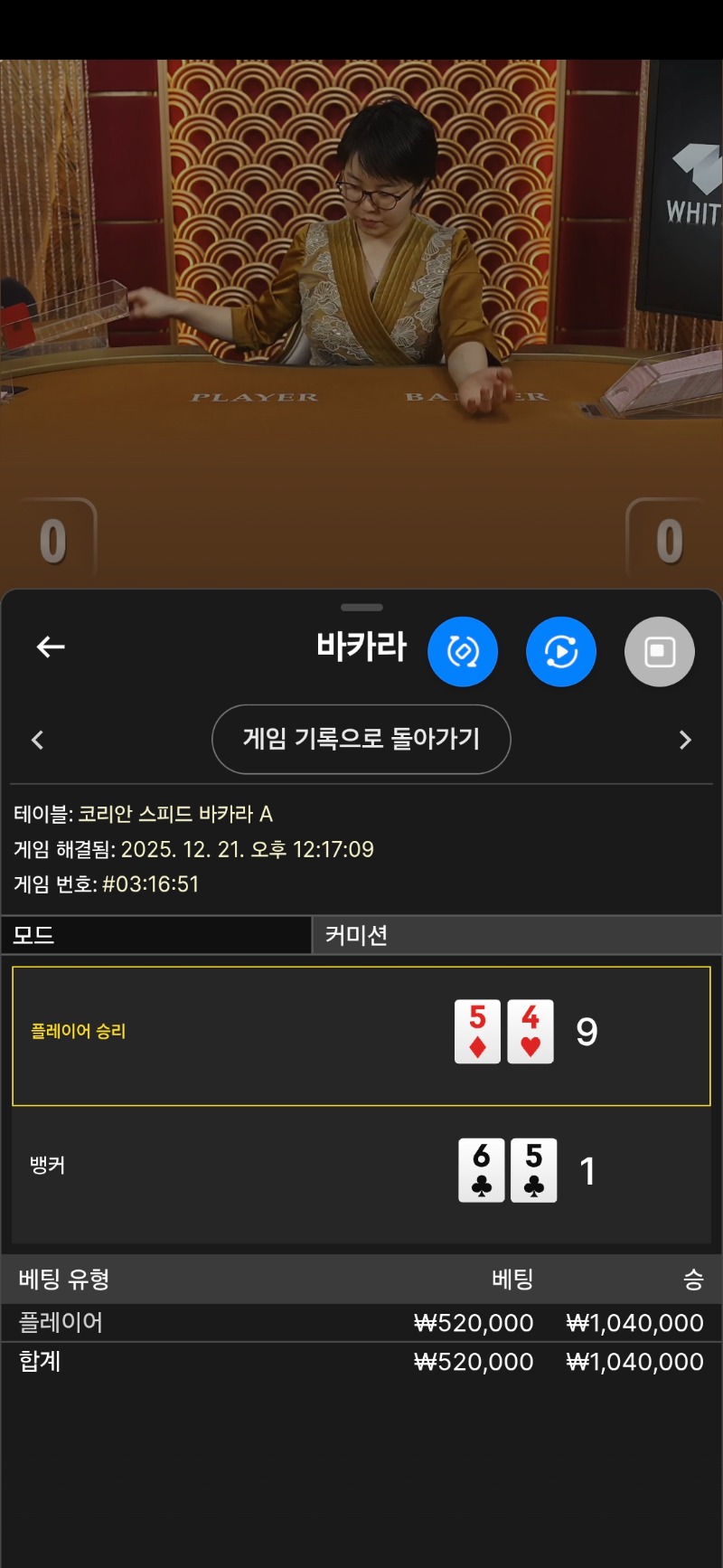Tap the sheet drag handle

click(x=361, y=607)
